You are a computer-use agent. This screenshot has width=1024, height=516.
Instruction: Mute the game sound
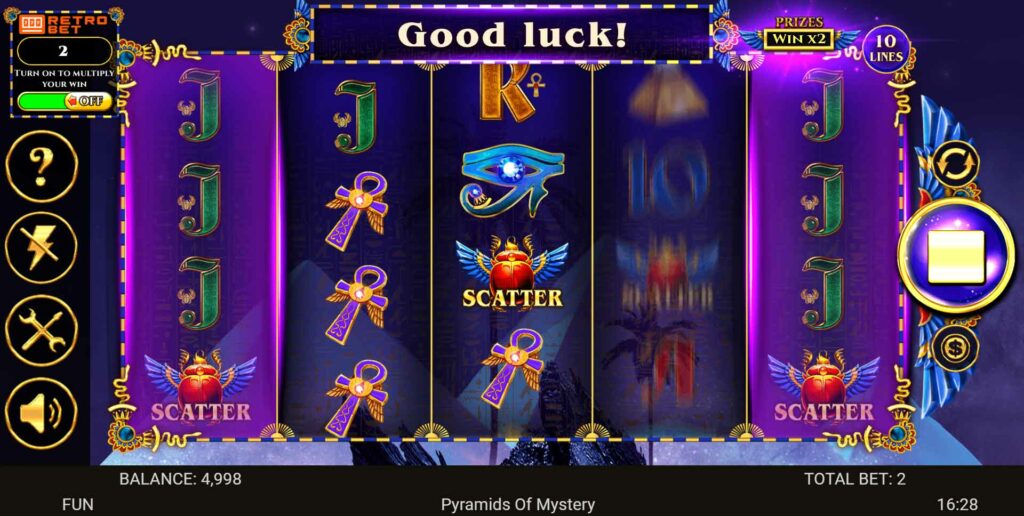41,411
